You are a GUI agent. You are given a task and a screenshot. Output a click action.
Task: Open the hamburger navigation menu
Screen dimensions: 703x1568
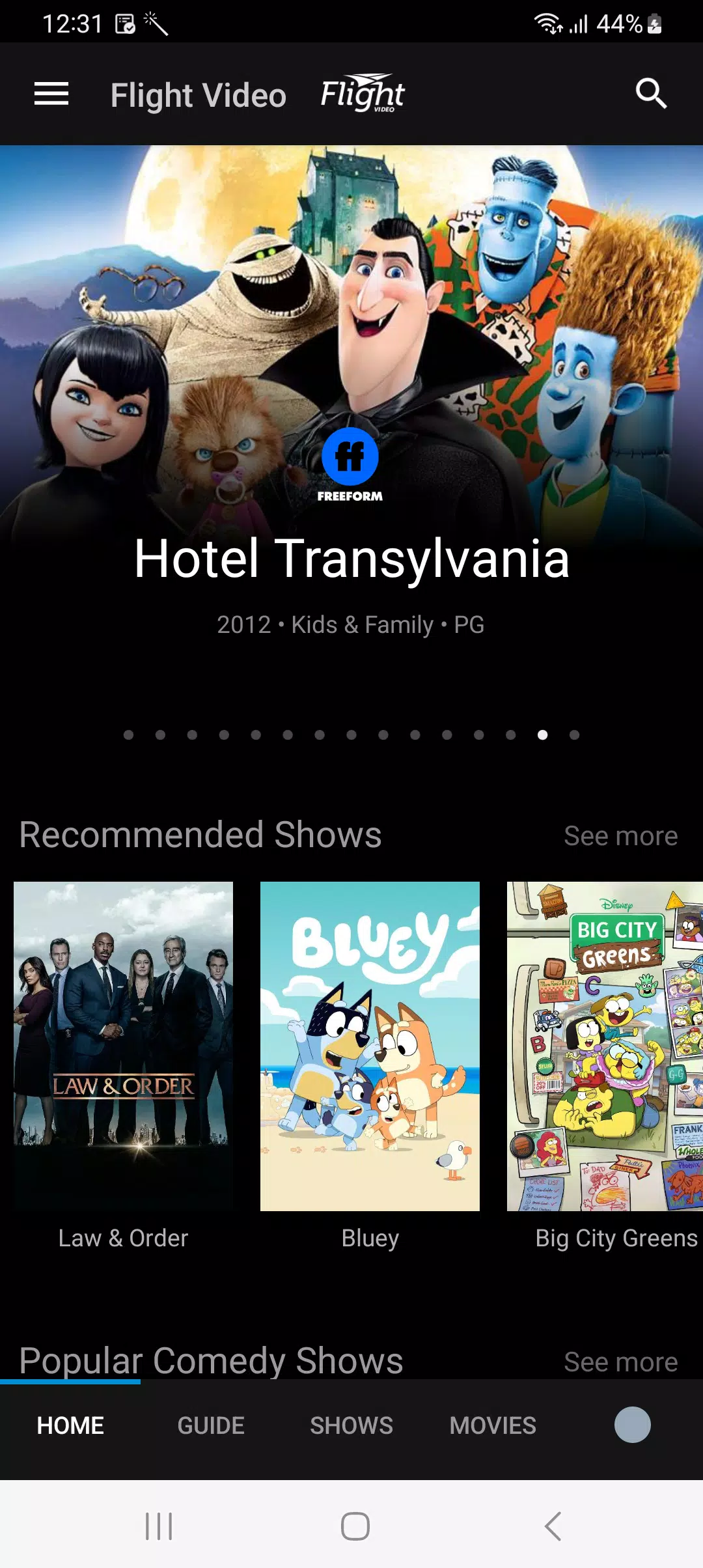(x=51, y=94)
